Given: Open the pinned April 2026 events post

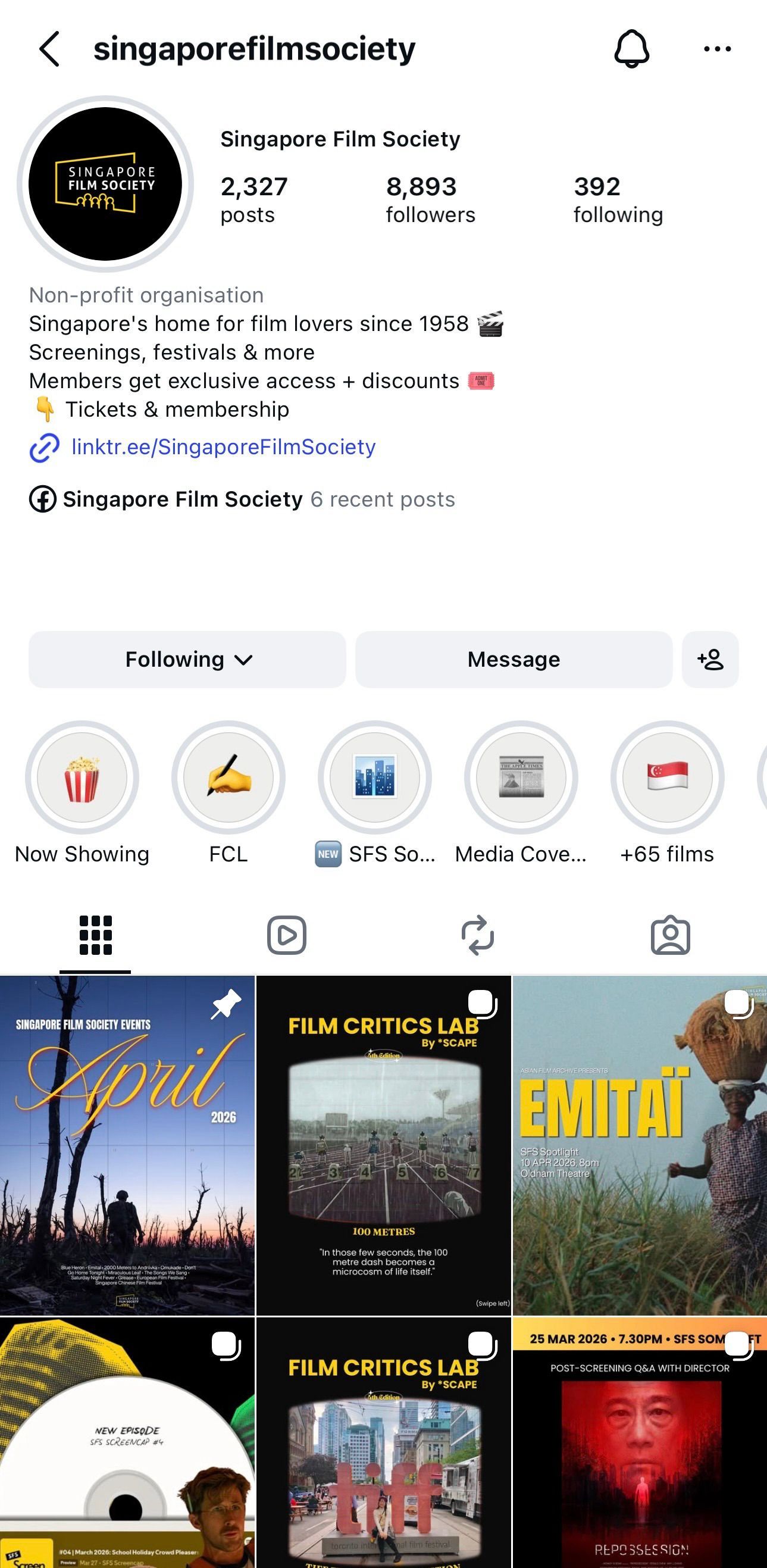Looking at the screenshot, I should pyautogui.click(x=127, y=1144).
